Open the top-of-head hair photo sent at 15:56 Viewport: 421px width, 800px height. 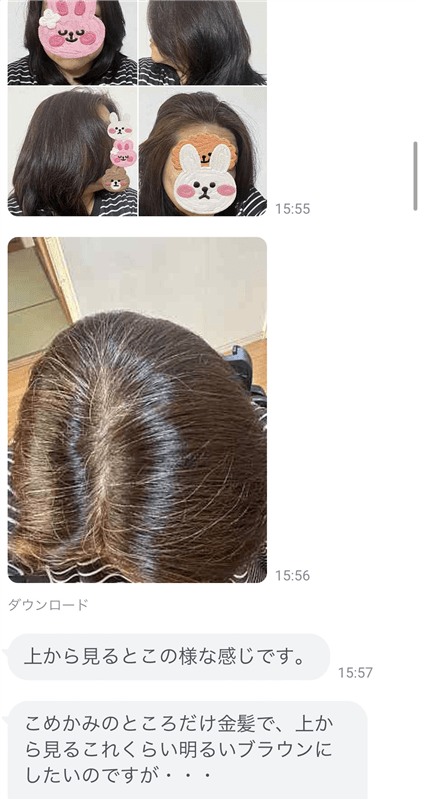pos(137,410)
